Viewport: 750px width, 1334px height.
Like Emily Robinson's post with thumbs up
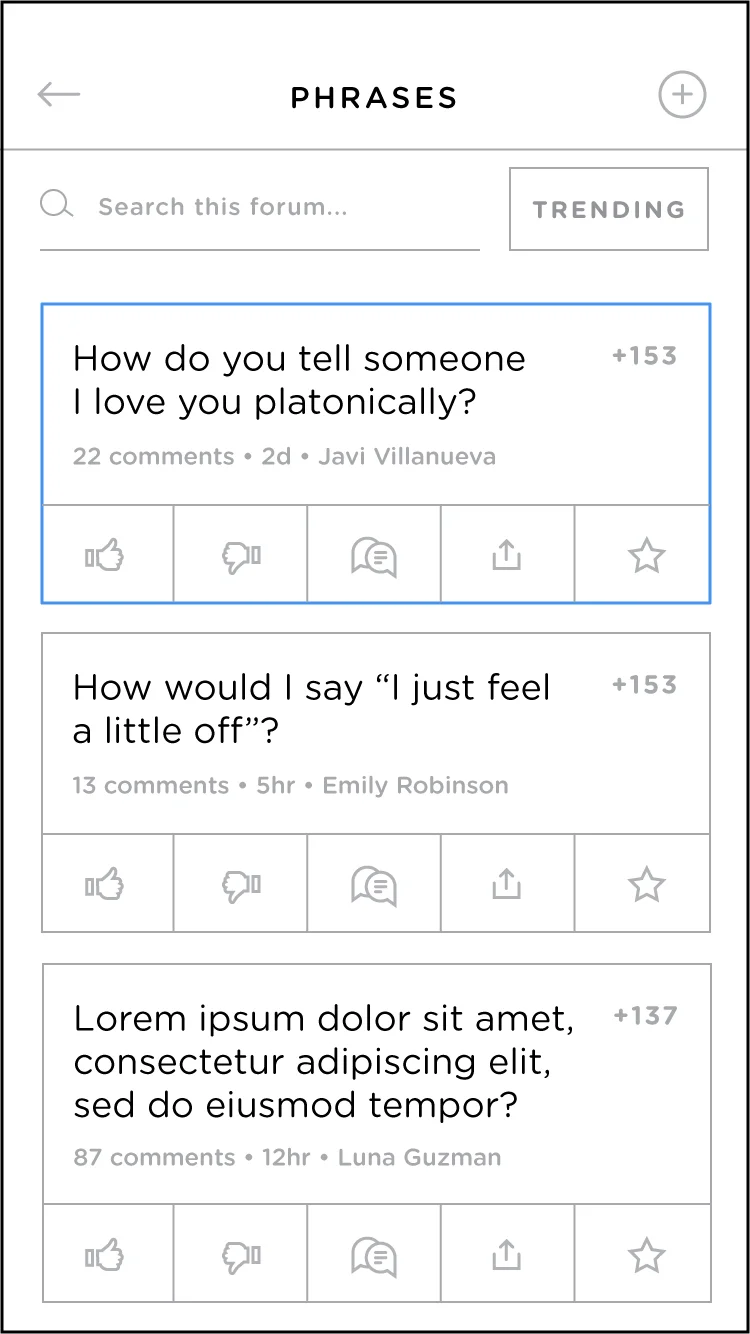coord(107,884)
